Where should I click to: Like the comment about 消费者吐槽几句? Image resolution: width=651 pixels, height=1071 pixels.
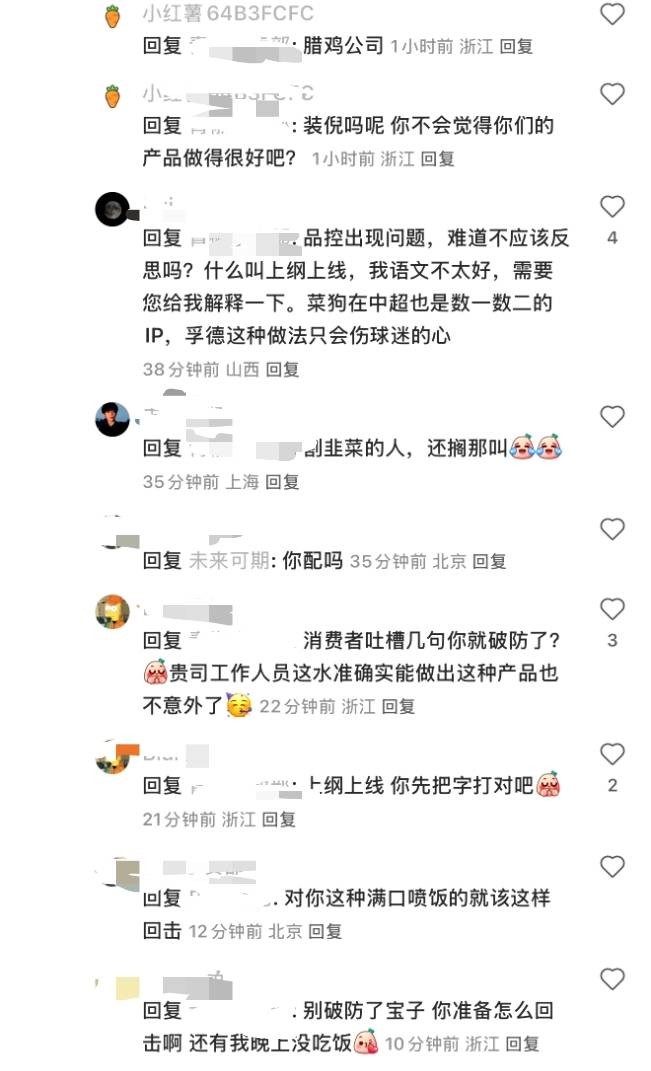coord(611,609)
